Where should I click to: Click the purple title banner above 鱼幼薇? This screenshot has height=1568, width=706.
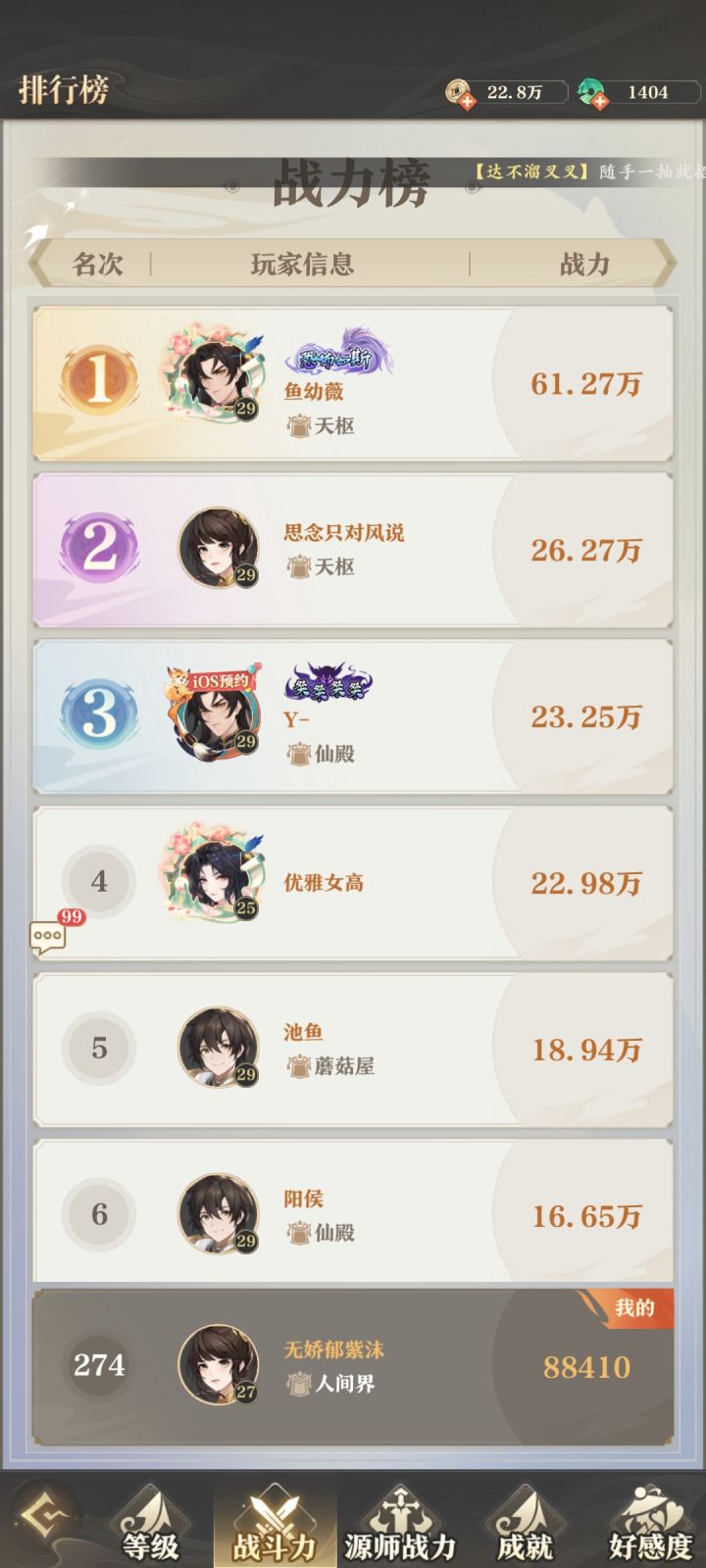pos(338,358)
